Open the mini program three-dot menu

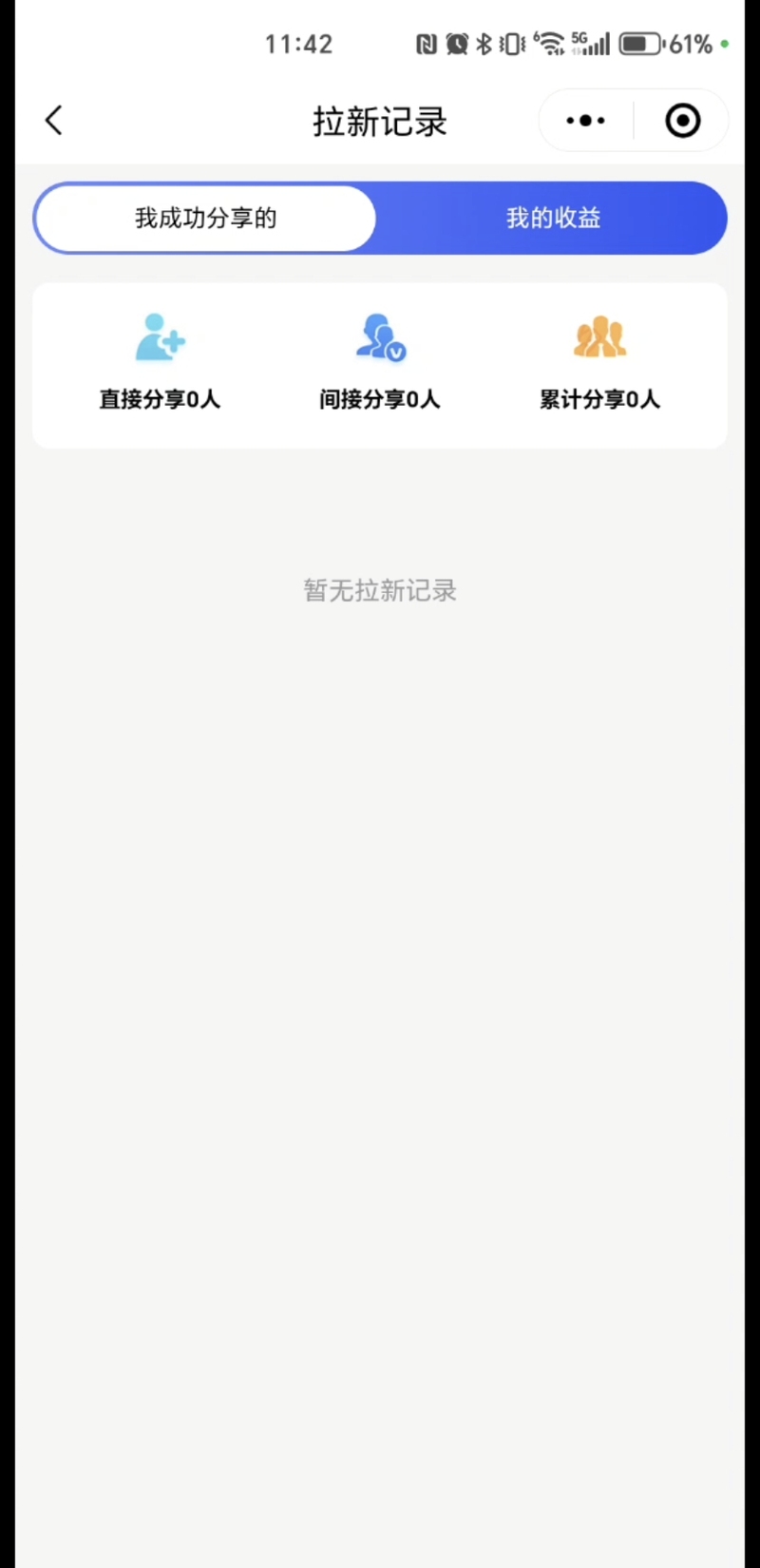point(585,121)
